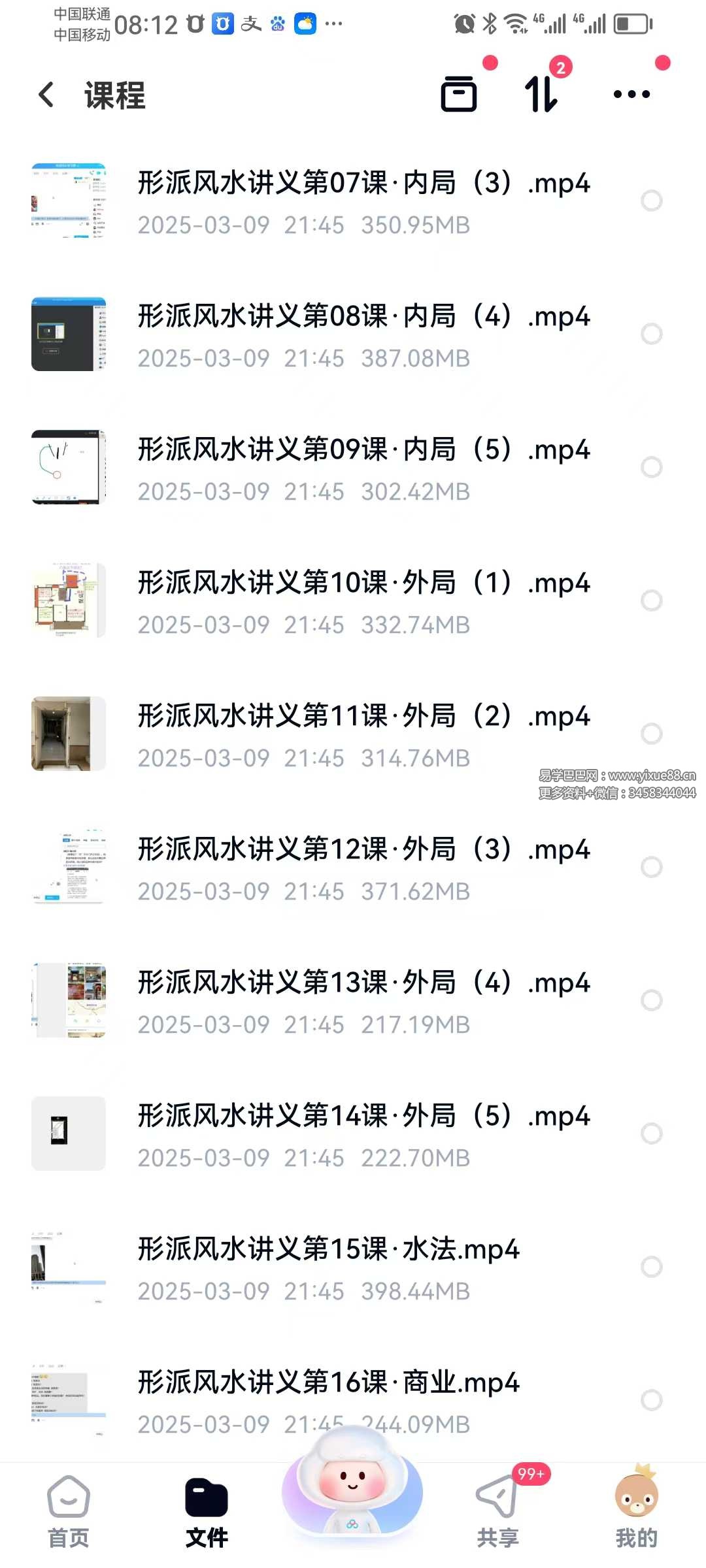
Task: Tick the circle next to 第10课·外局（1）.mp4
Action: pyautogui.click(x=651, y=600)
